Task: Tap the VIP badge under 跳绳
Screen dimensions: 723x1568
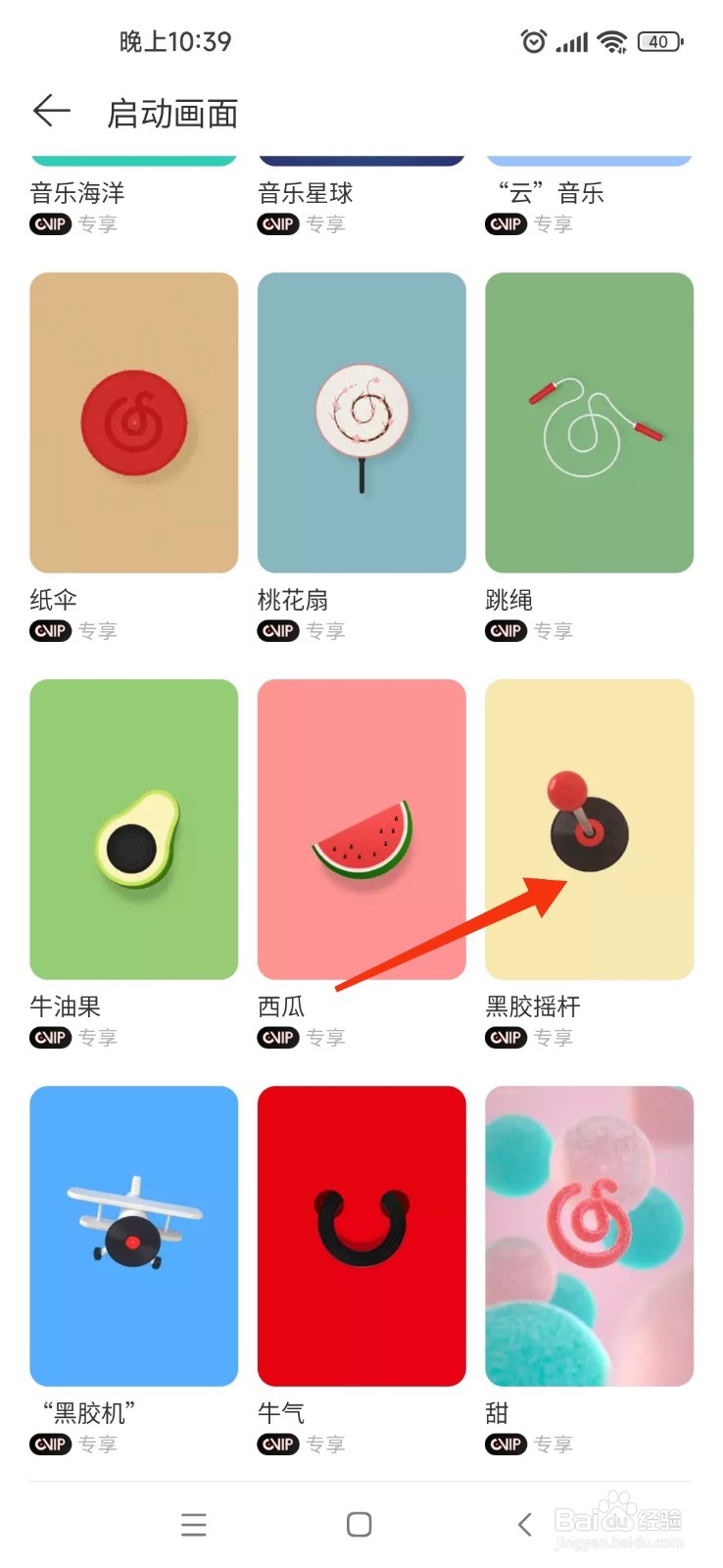Action: 505,630
